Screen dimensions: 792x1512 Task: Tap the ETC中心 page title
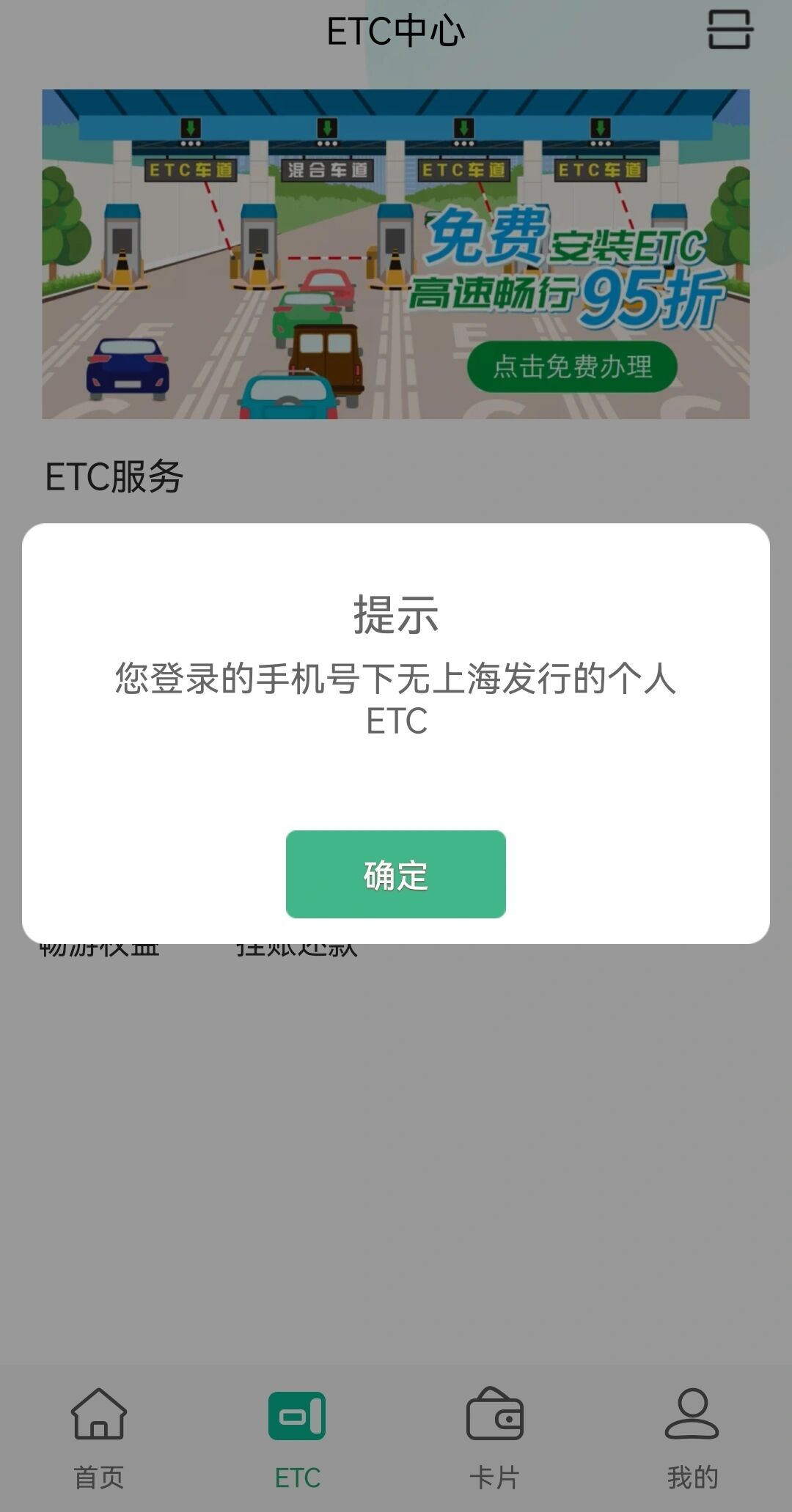pos(396,31)
